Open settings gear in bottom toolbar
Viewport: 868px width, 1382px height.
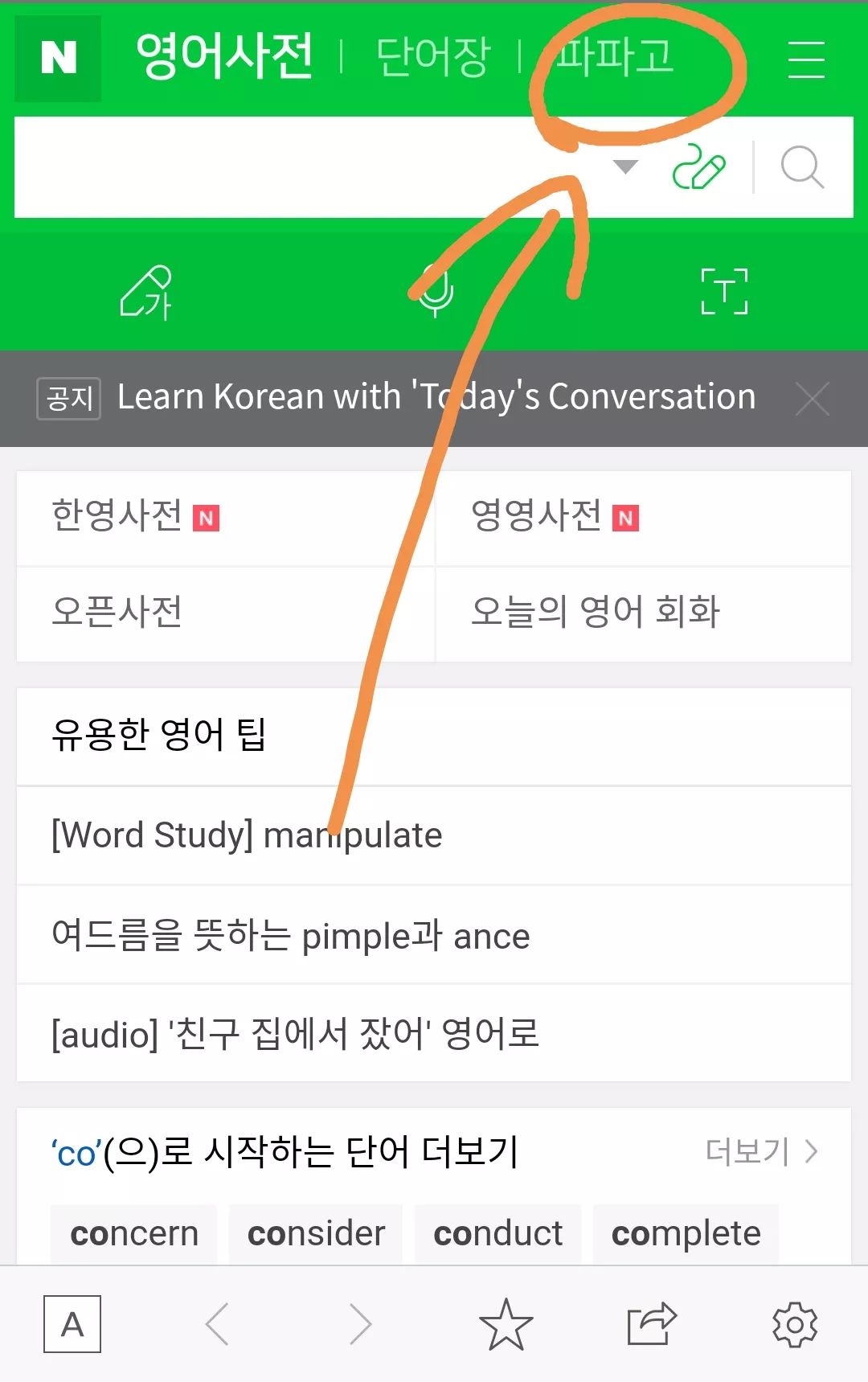pos(794,1324)
